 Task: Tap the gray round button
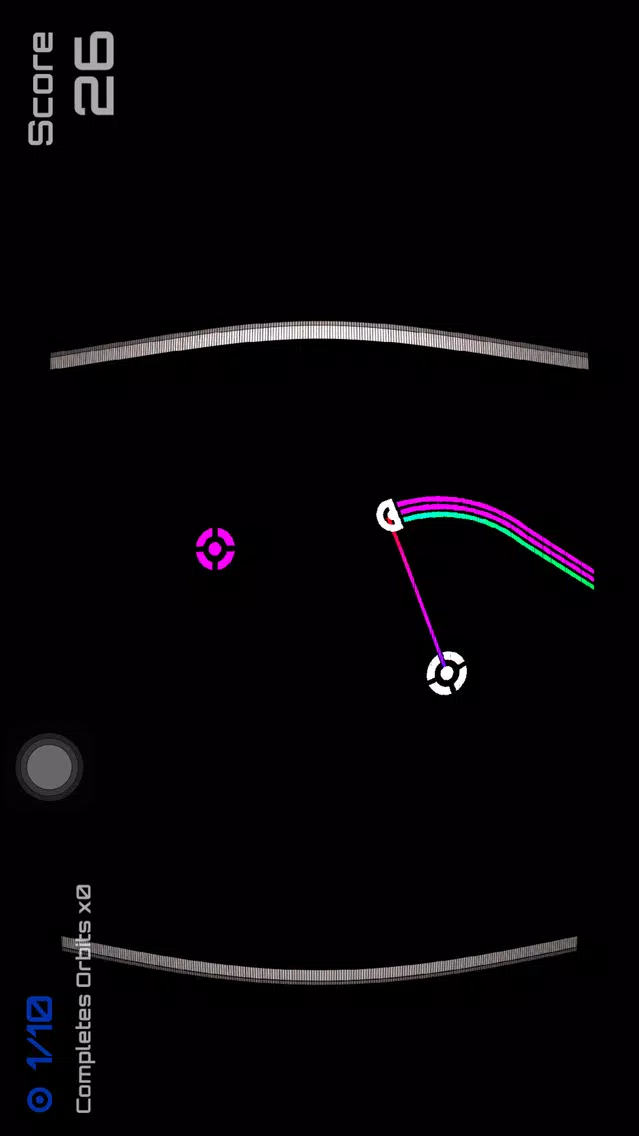(x=49, y=767)
